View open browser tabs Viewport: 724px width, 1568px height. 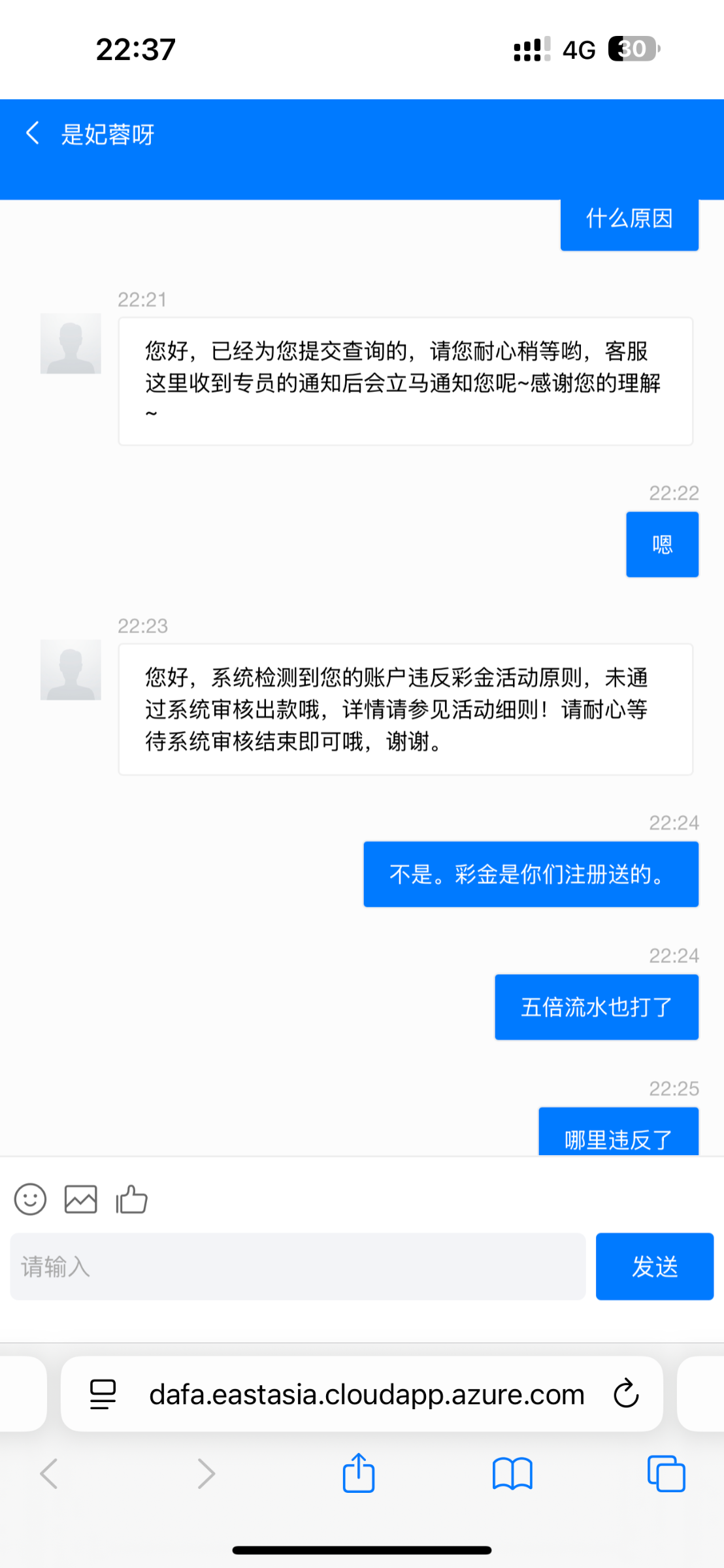(x=666, y=1474)
